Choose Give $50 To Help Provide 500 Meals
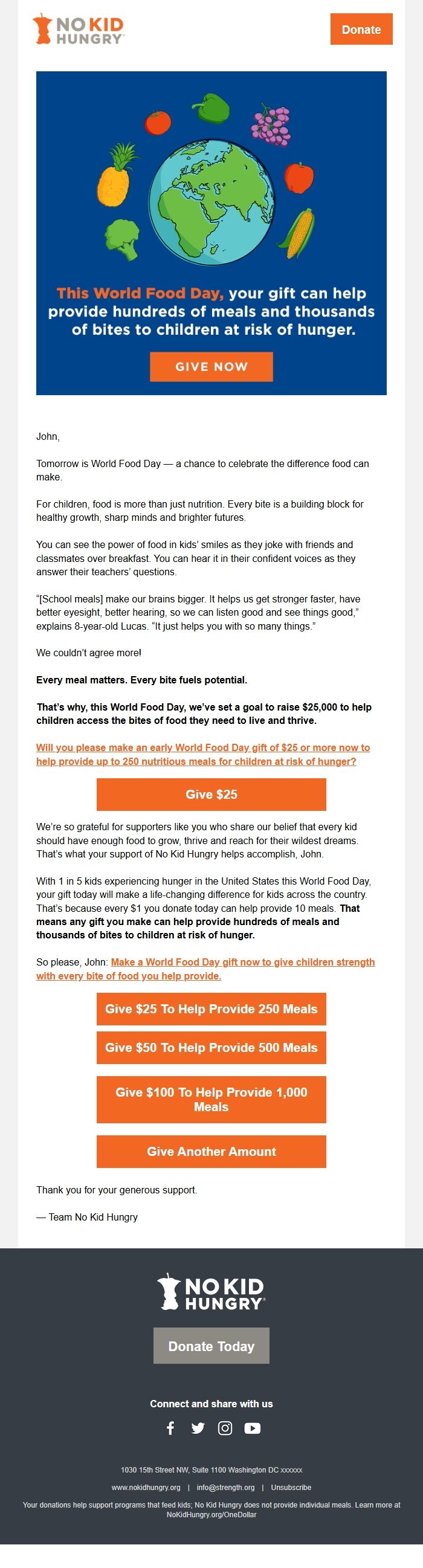 (x=211, y=1048)
